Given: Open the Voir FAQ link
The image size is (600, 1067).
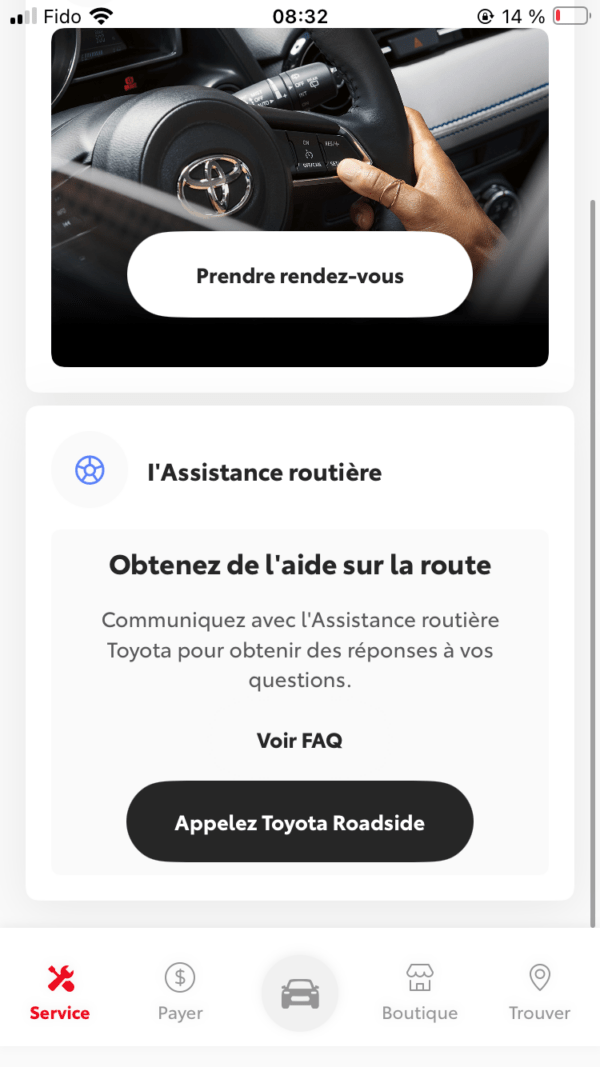Looking at the screenshot, I should click(299, 741).
